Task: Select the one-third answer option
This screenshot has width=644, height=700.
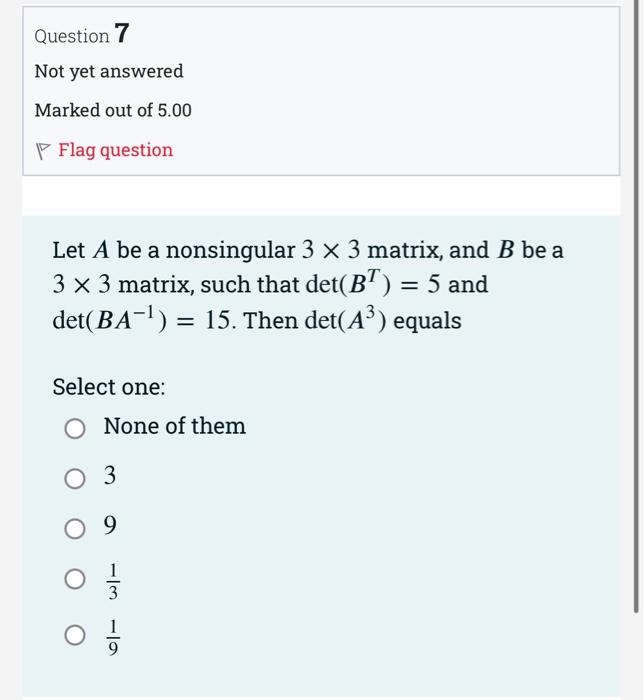Action: 75,580
